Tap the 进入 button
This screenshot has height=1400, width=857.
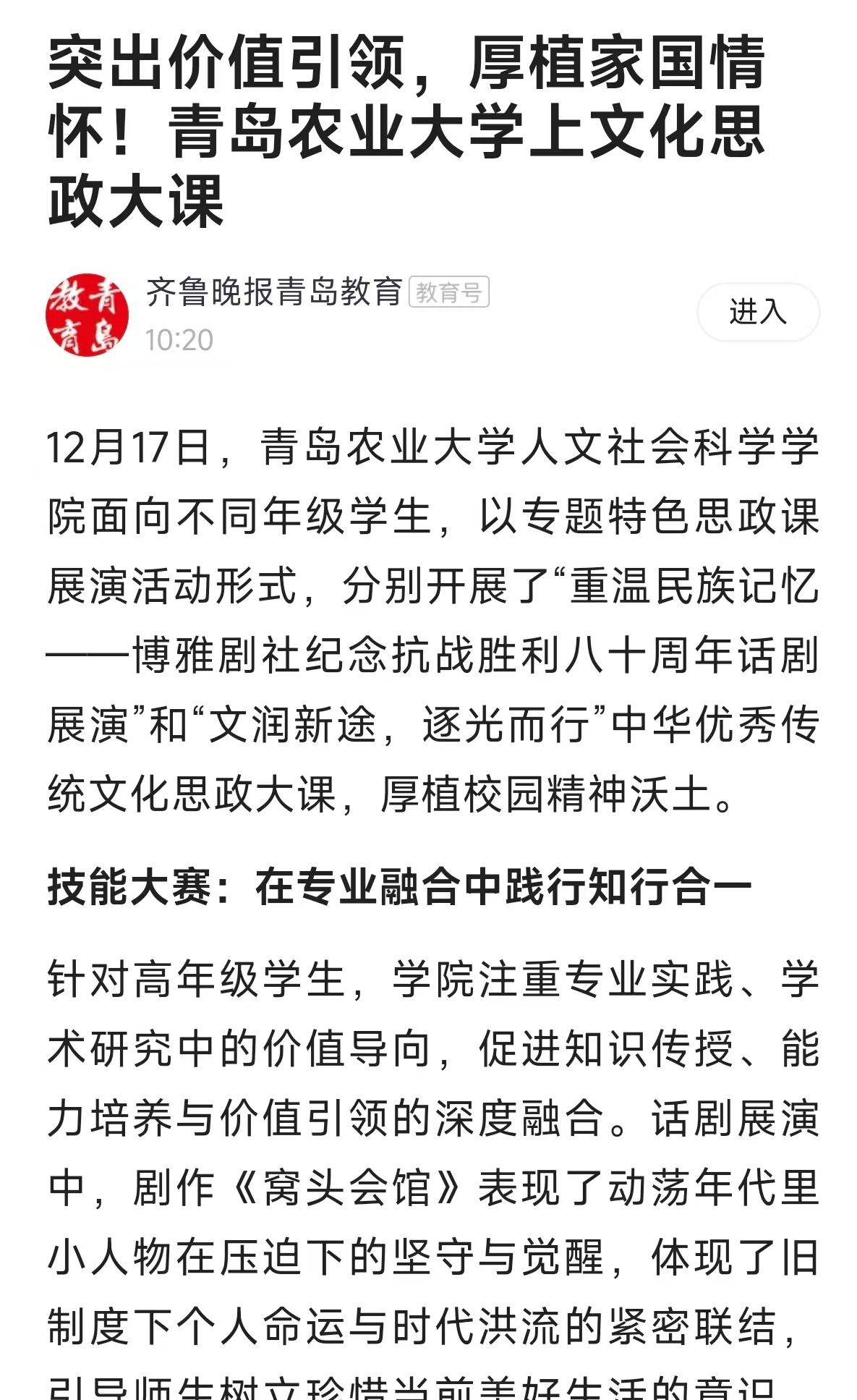click(x=757, y=312)
